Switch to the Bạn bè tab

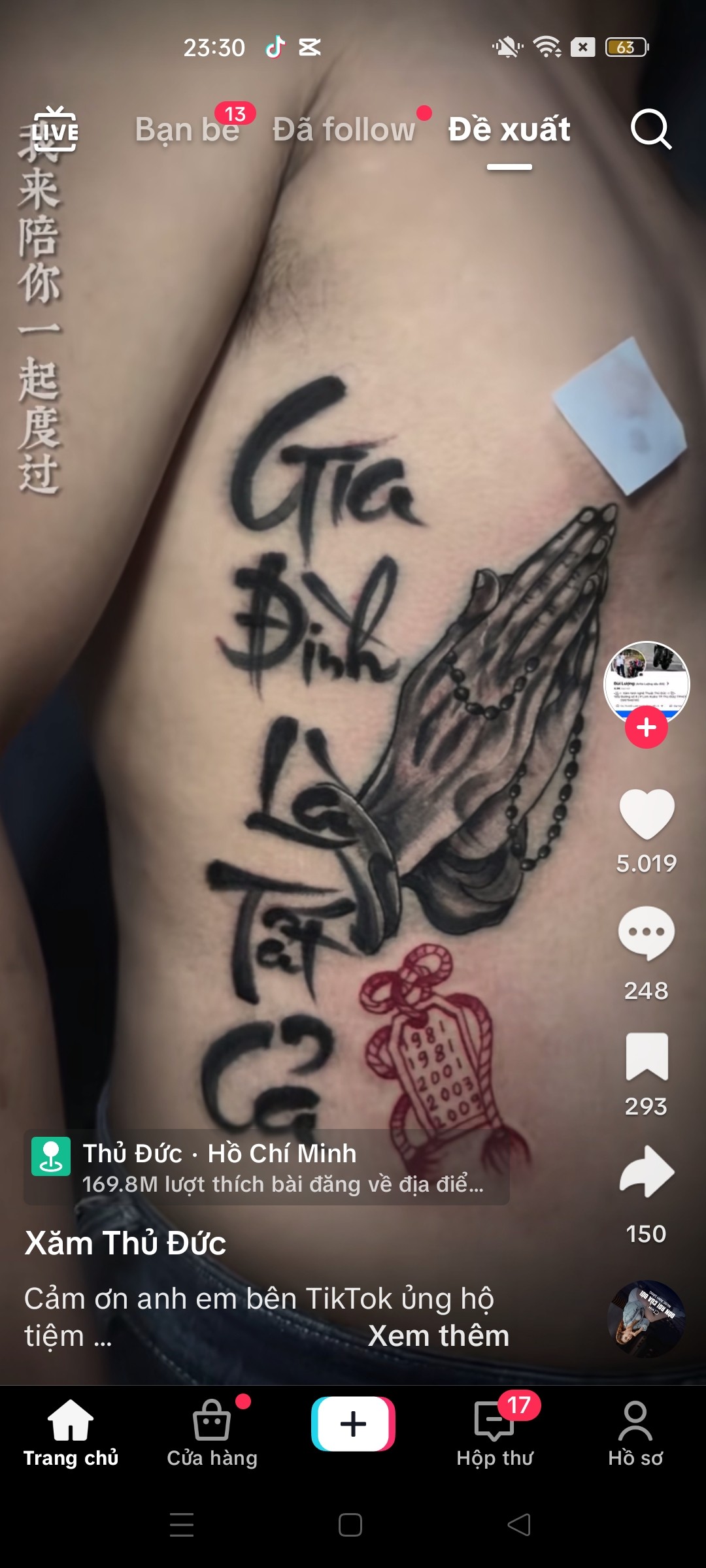point(187,129)
